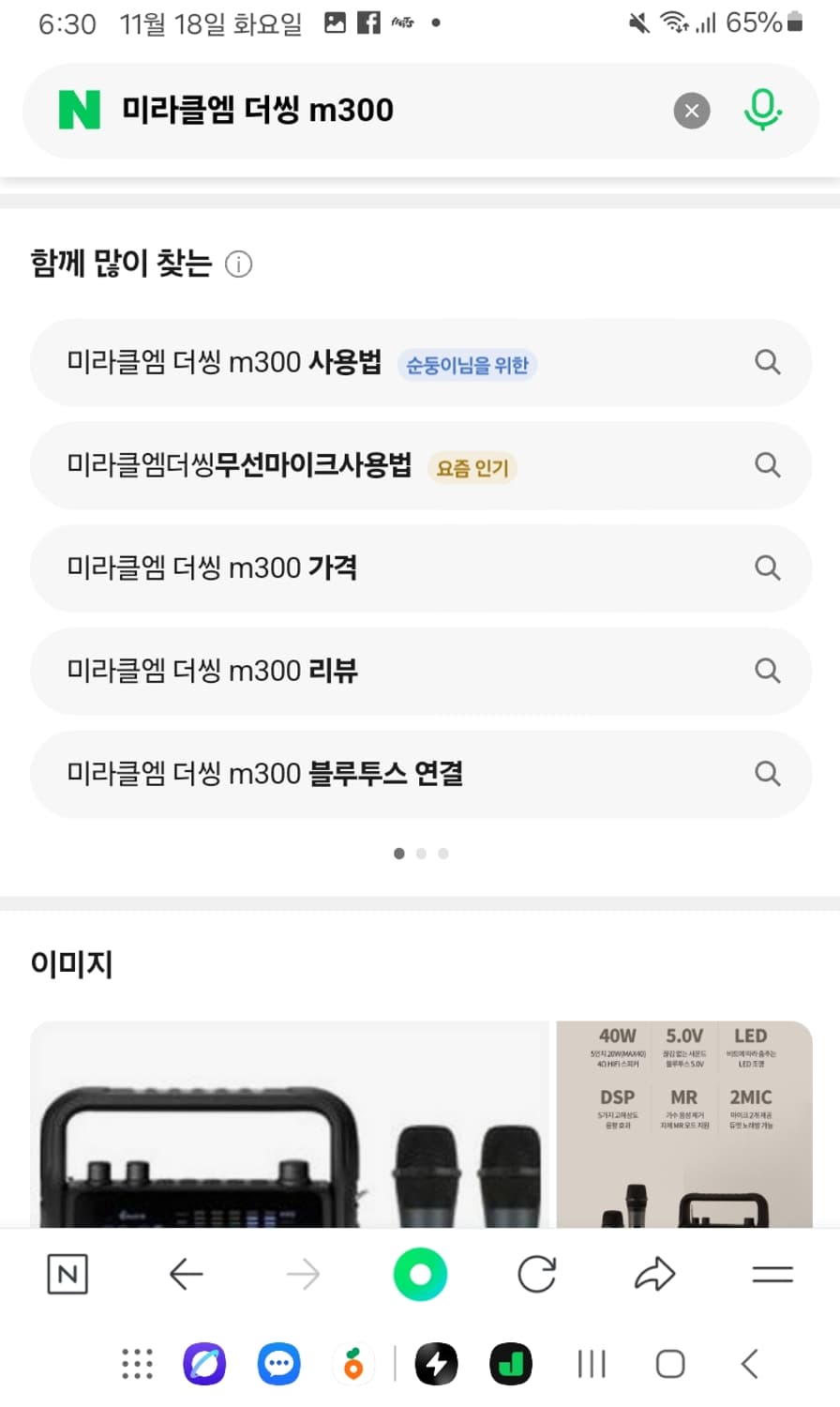Screen dimensions: 840x1407
Task: Tap the magnifier icon beside 미라클엠 더씽 m300 사용법
Action: 768,362
